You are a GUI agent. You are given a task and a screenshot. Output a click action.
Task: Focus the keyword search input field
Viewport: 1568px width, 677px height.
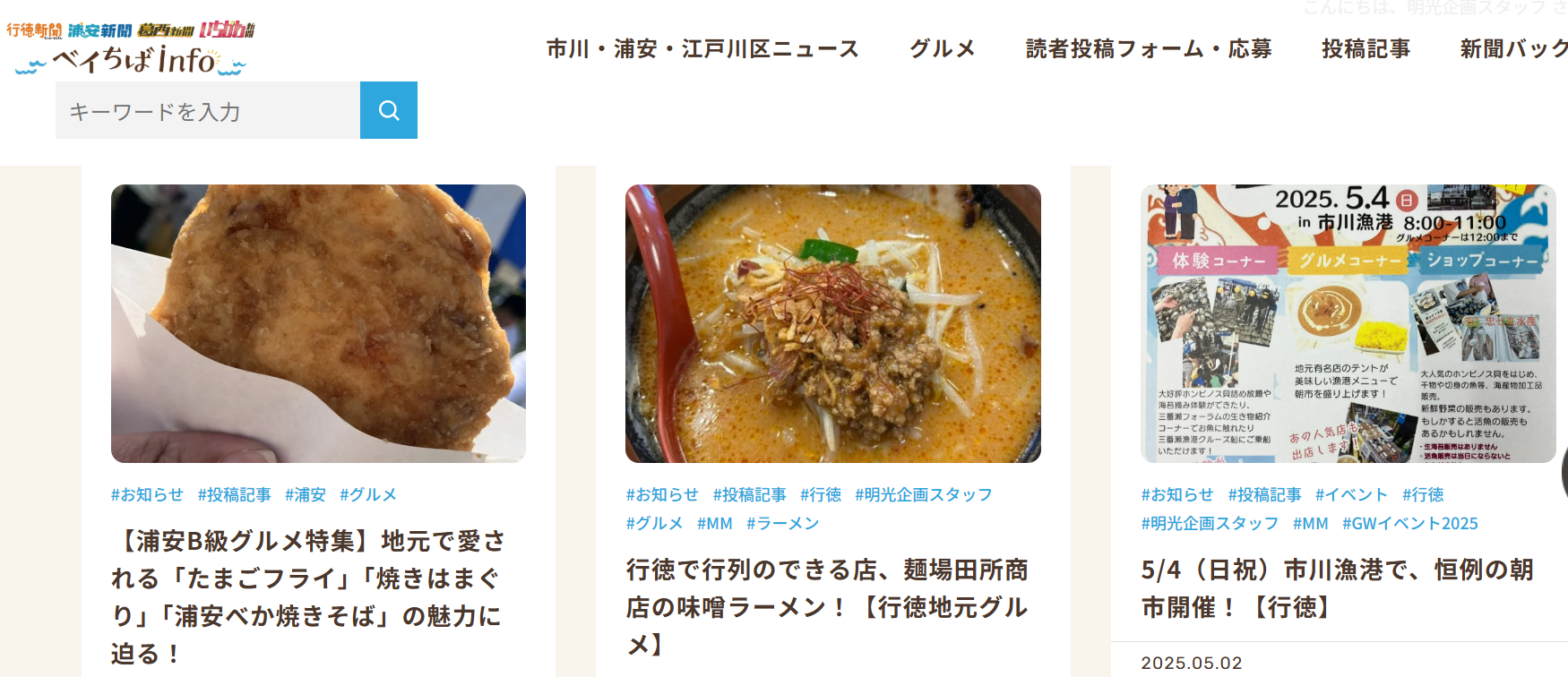pos(208,111)
